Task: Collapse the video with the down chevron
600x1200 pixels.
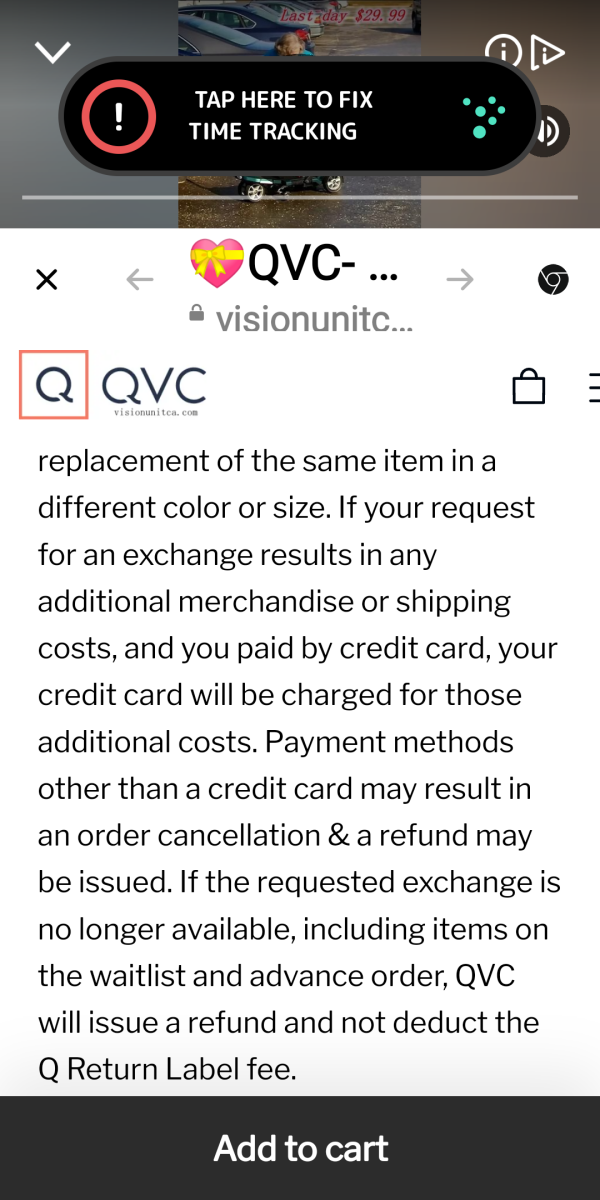Action: point(52,52)
